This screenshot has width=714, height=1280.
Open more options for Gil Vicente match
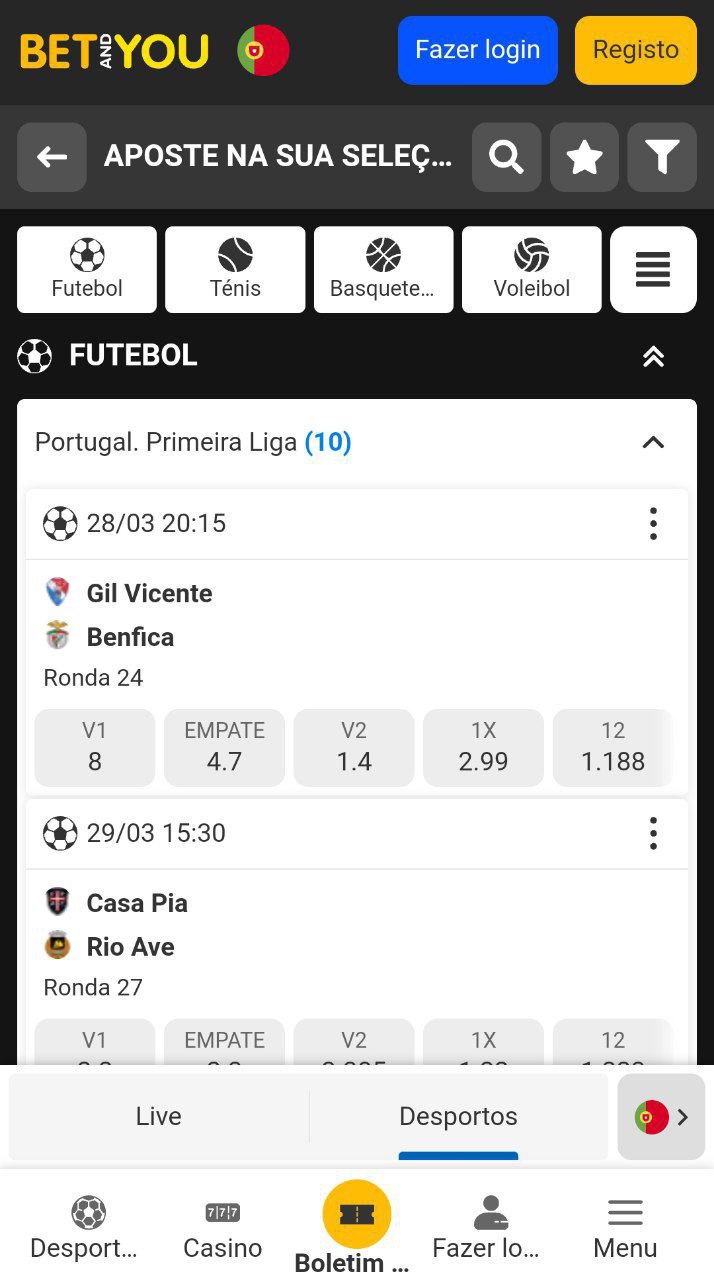coord(653,523)
